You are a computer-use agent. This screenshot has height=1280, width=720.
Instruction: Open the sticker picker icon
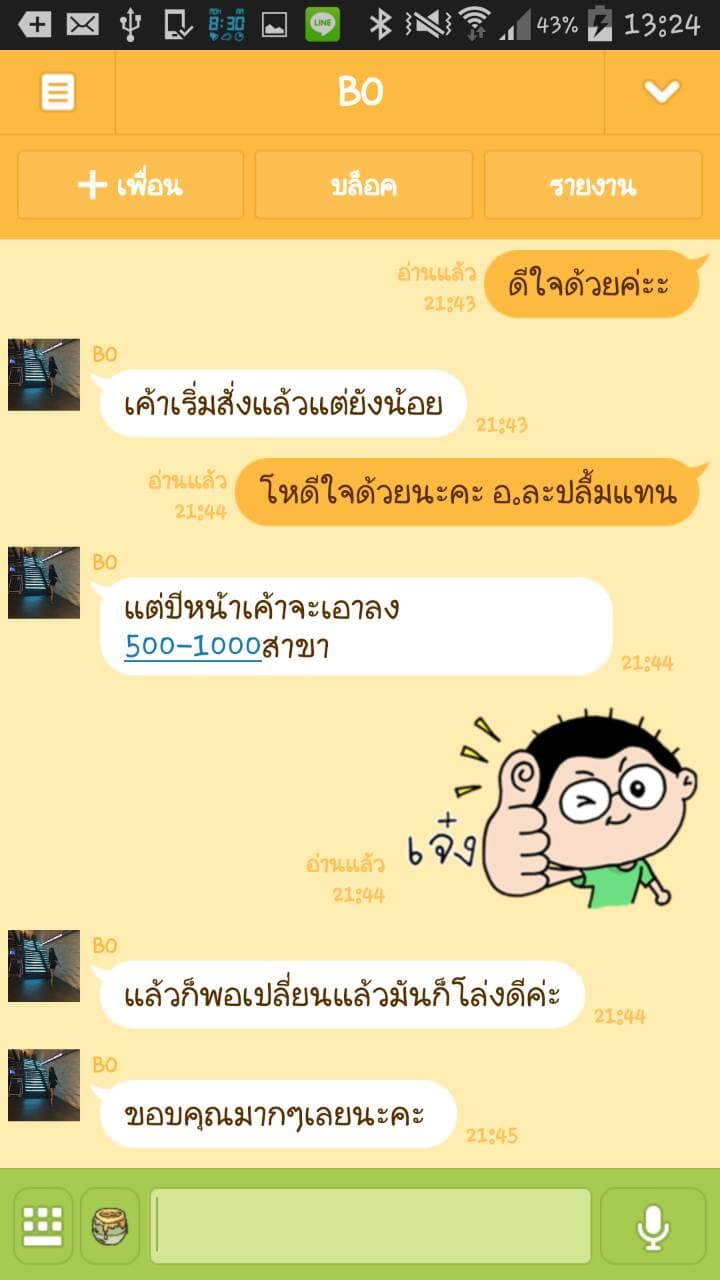tap(110, 1226)
